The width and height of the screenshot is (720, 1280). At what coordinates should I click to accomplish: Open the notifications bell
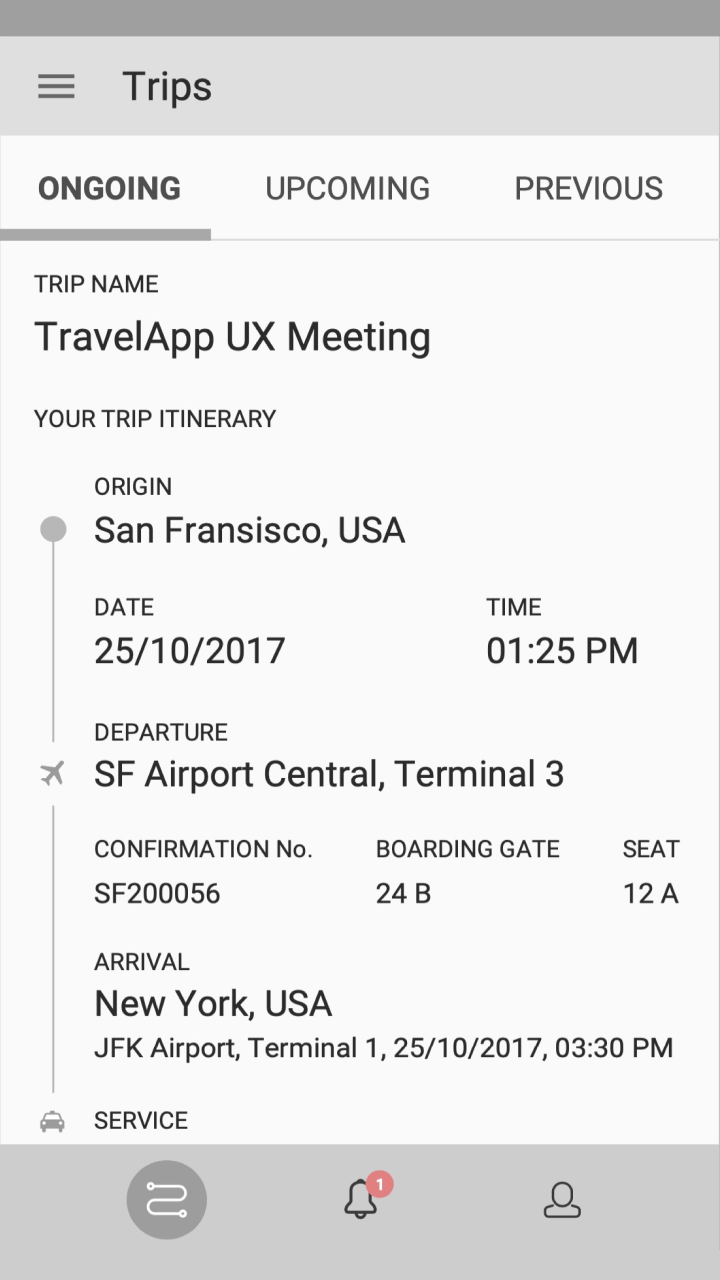[x=361, y=1199]
